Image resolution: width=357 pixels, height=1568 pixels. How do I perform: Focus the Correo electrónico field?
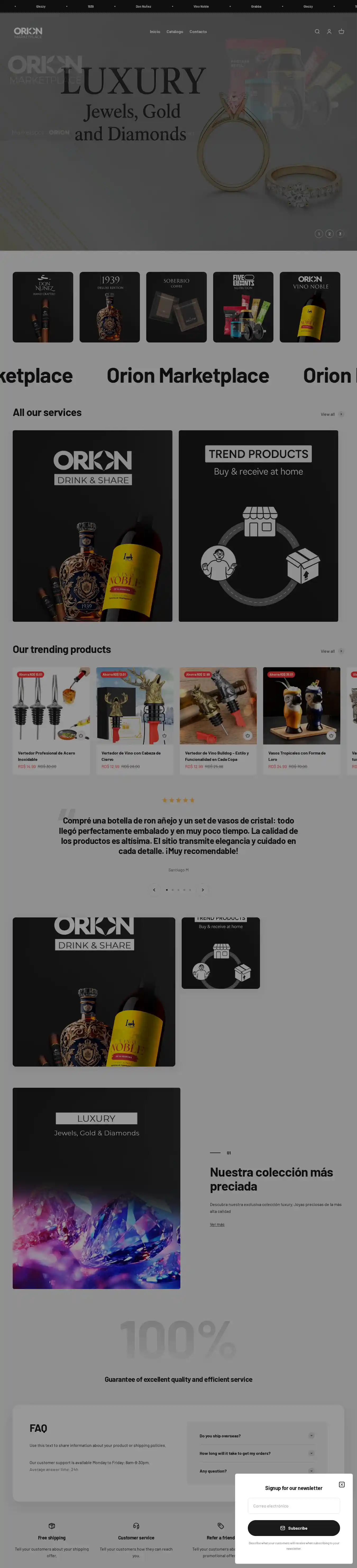pos(293,1506)
